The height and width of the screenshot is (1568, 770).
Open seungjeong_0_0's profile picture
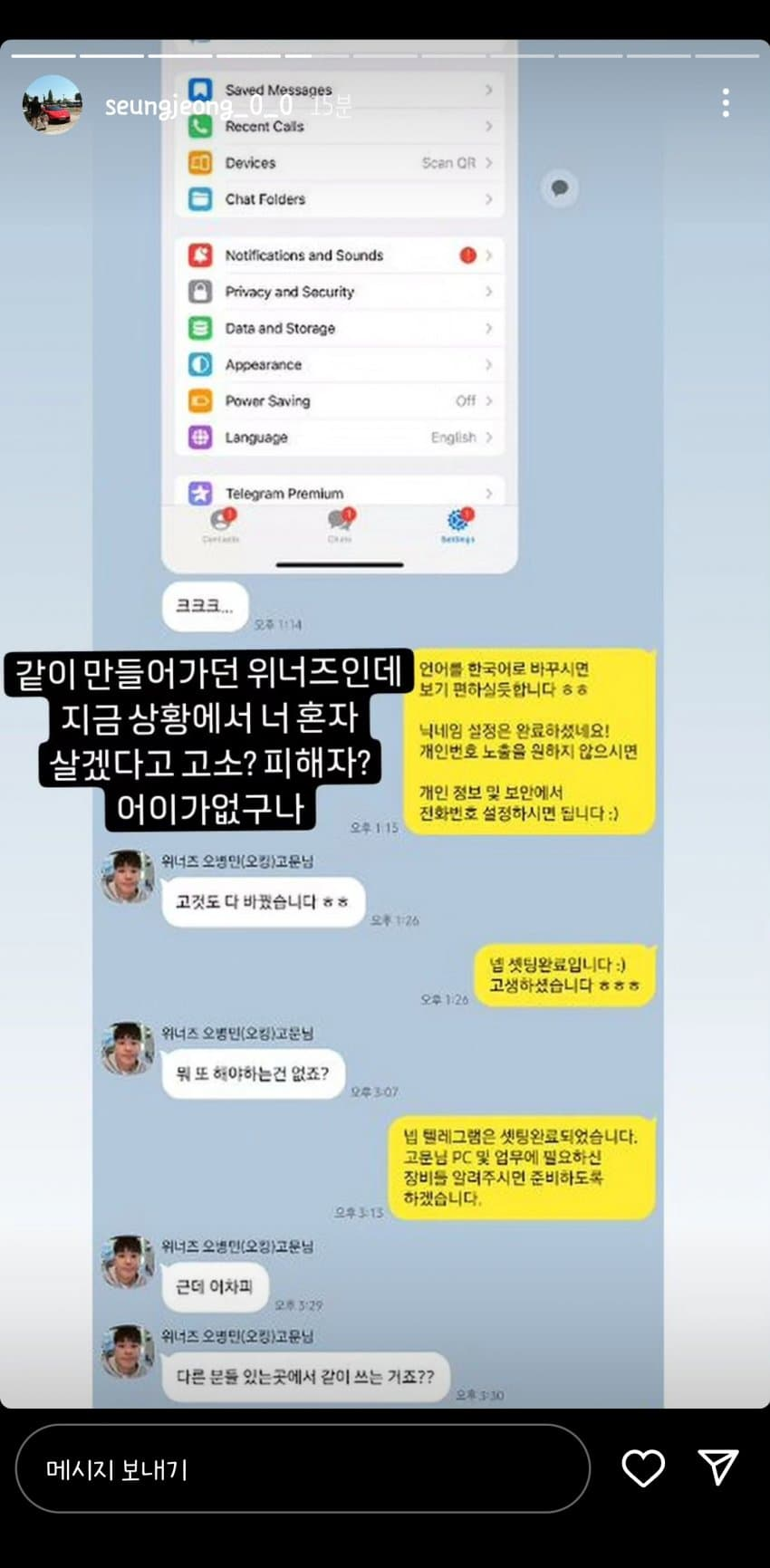pyautogui.click(x=52, y=105)
